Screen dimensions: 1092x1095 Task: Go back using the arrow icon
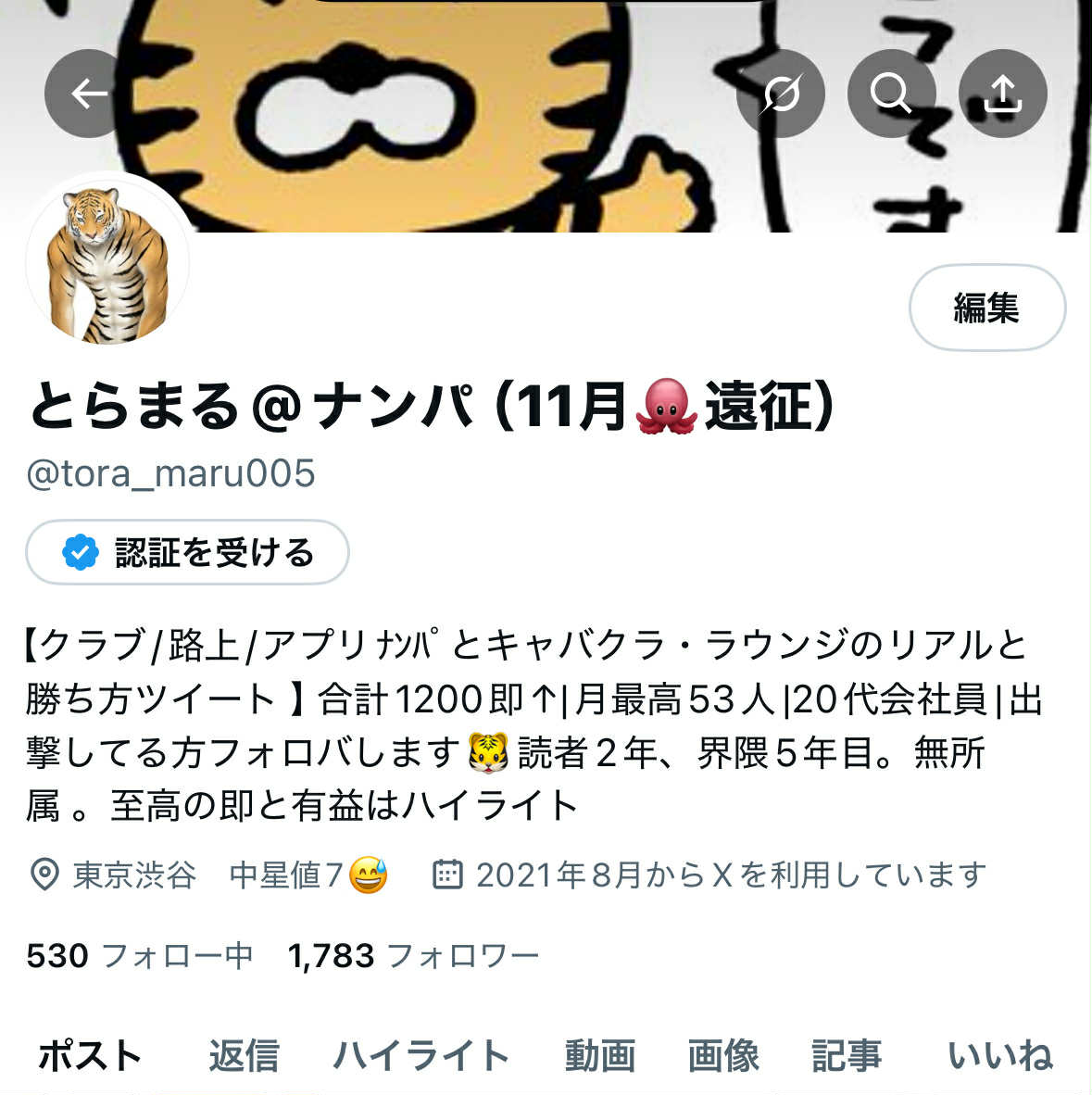pos(88,94)
